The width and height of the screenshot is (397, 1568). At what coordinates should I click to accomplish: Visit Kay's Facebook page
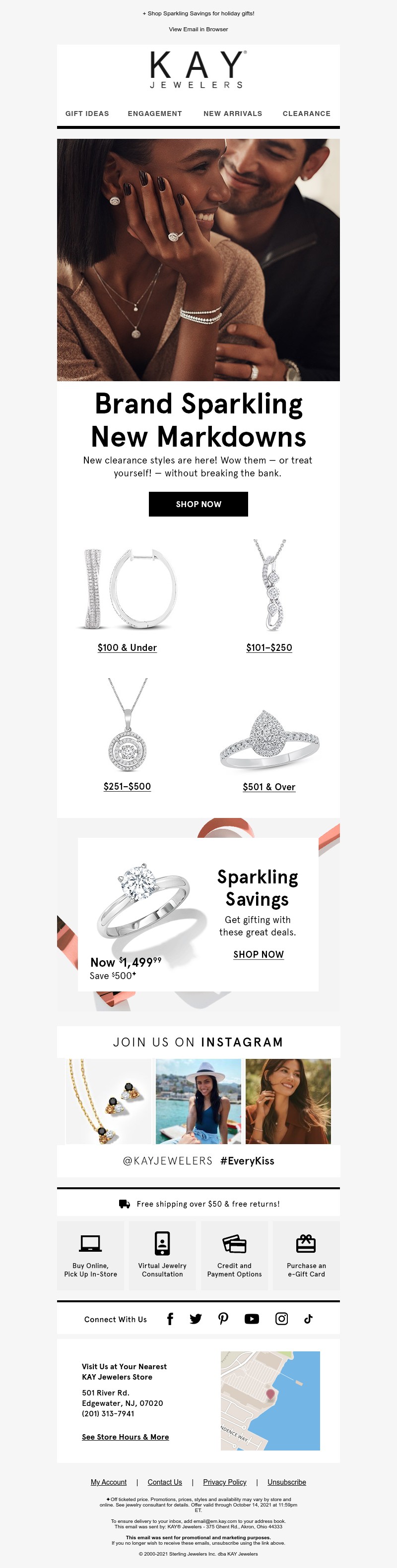click(170, 1319)
